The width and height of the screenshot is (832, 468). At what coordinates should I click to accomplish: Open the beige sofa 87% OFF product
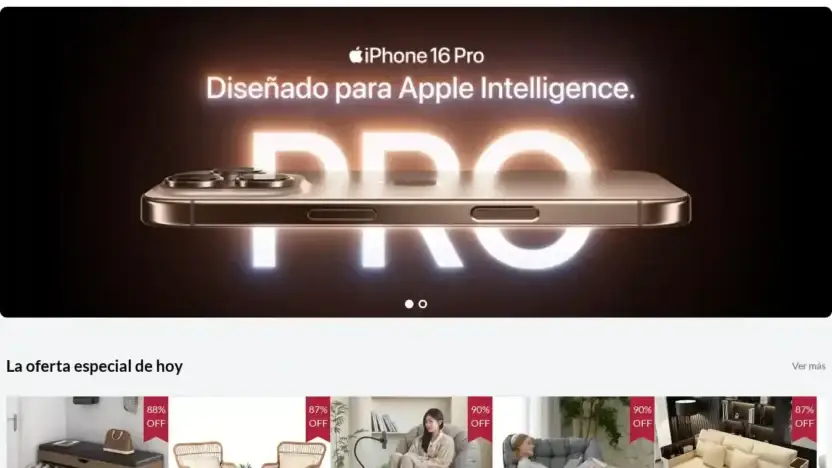(740, 435)
